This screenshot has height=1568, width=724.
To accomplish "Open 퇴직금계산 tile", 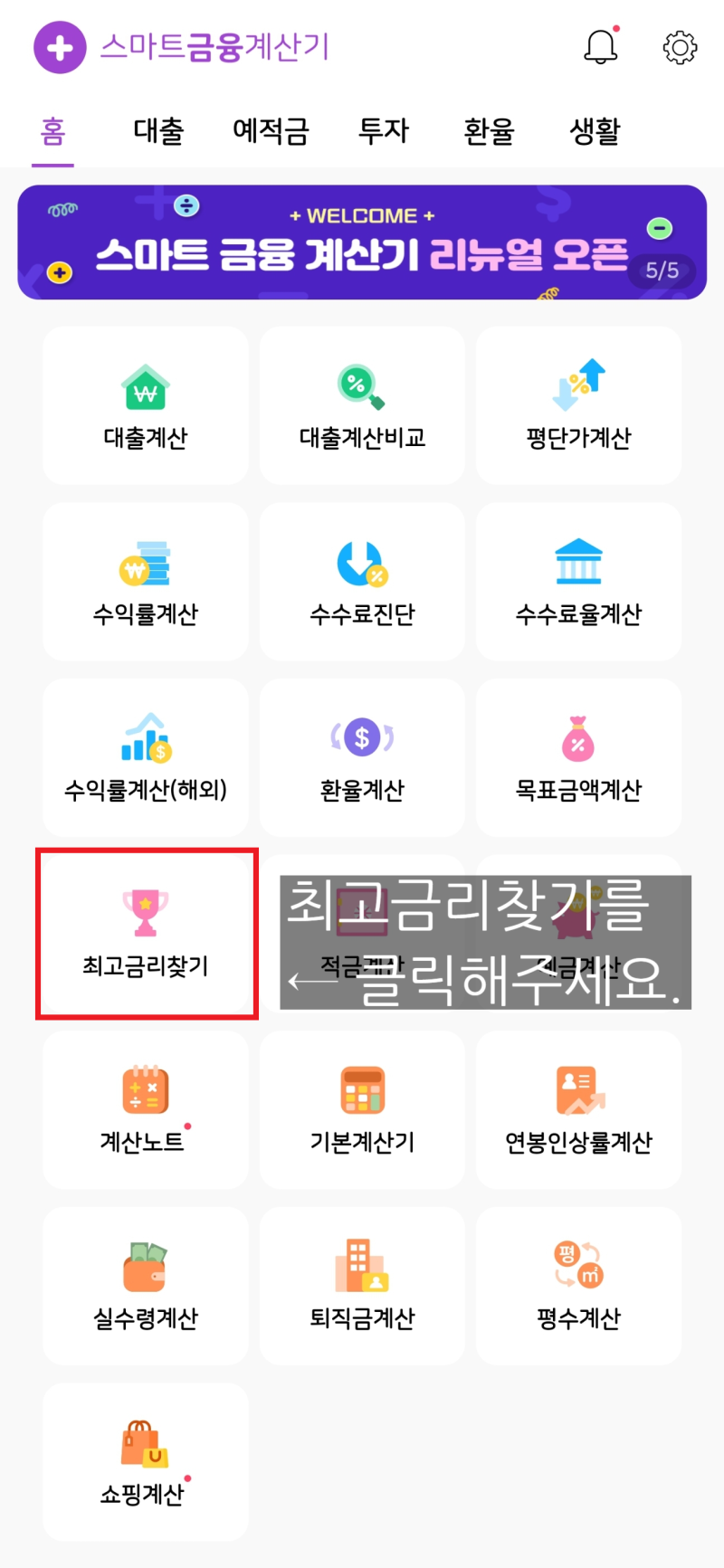I will pyautogui.click(x=362, y=1286).
